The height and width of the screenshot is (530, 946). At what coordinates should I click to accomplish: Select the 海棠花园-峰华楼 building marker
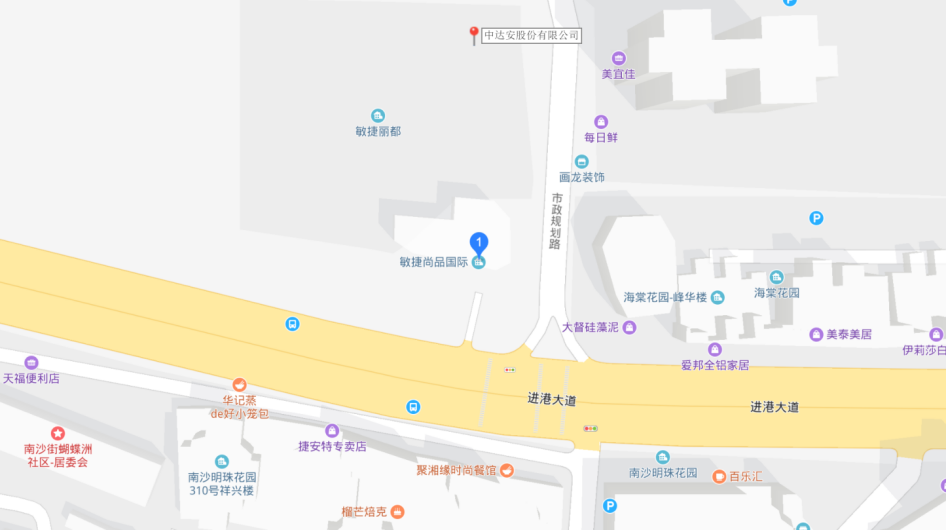click(717, 297)
